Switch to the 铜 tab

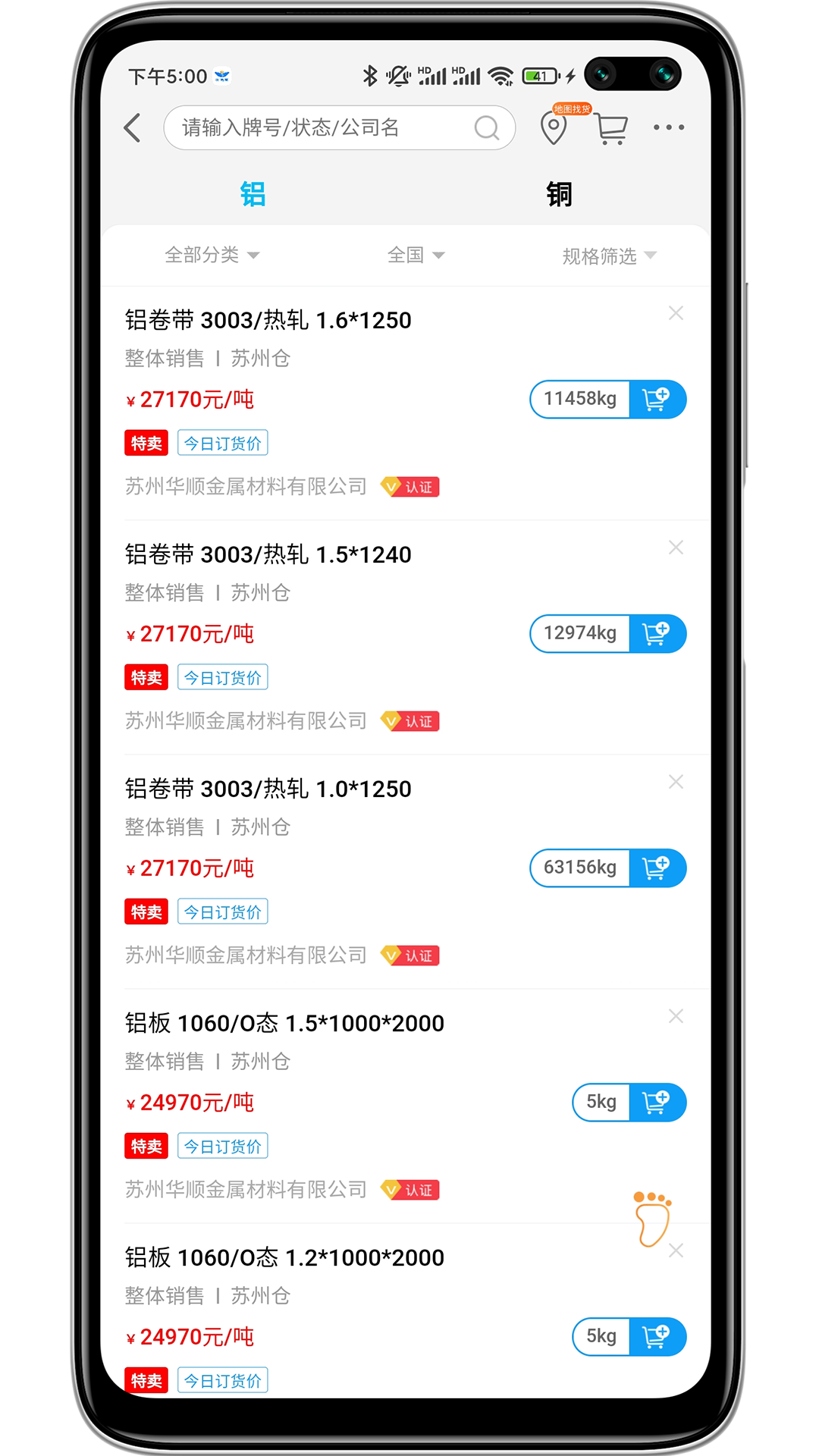coord(559,194)
